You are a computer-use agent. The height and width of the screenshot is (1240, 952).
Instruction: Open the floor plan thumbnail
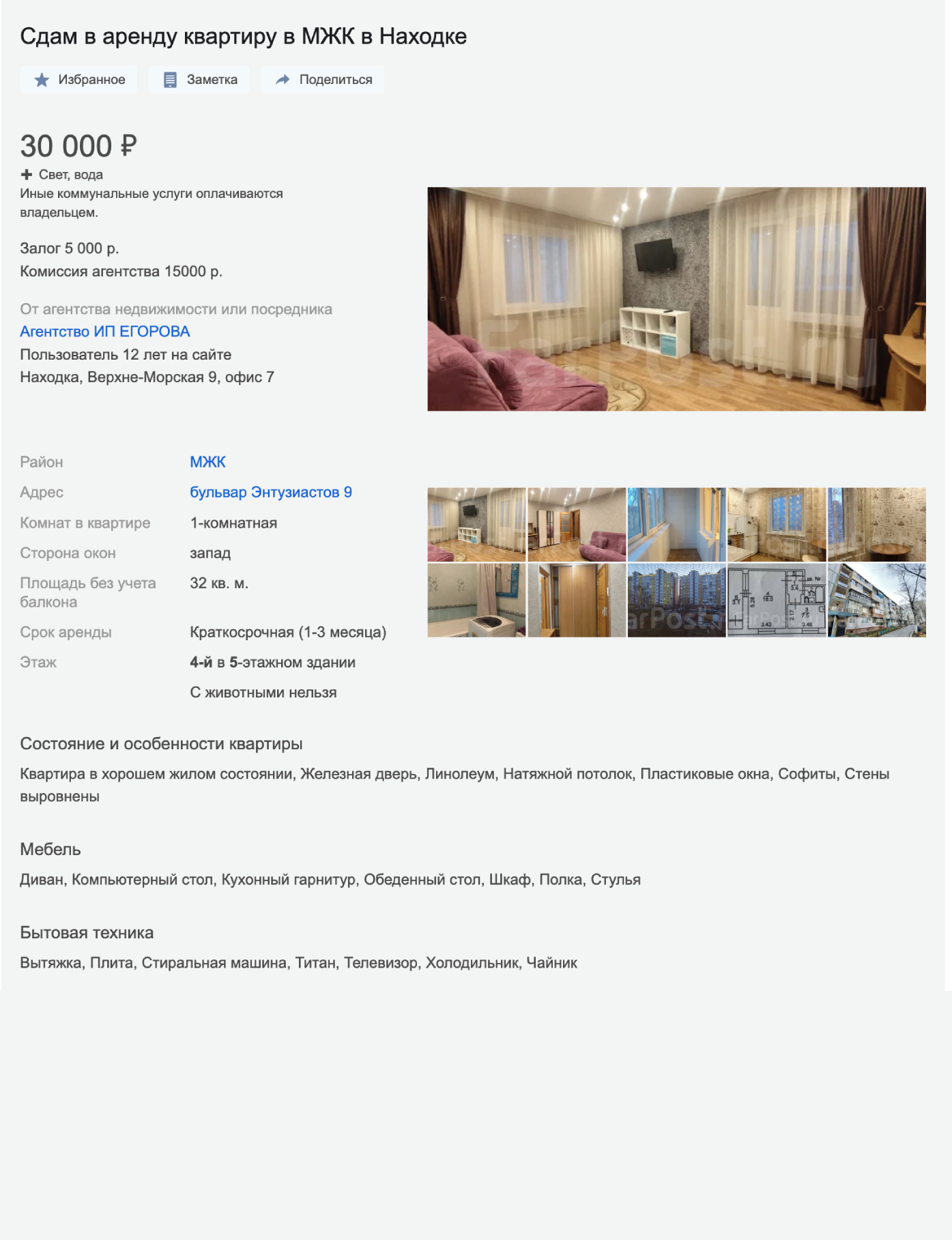(x=777, y=601)
